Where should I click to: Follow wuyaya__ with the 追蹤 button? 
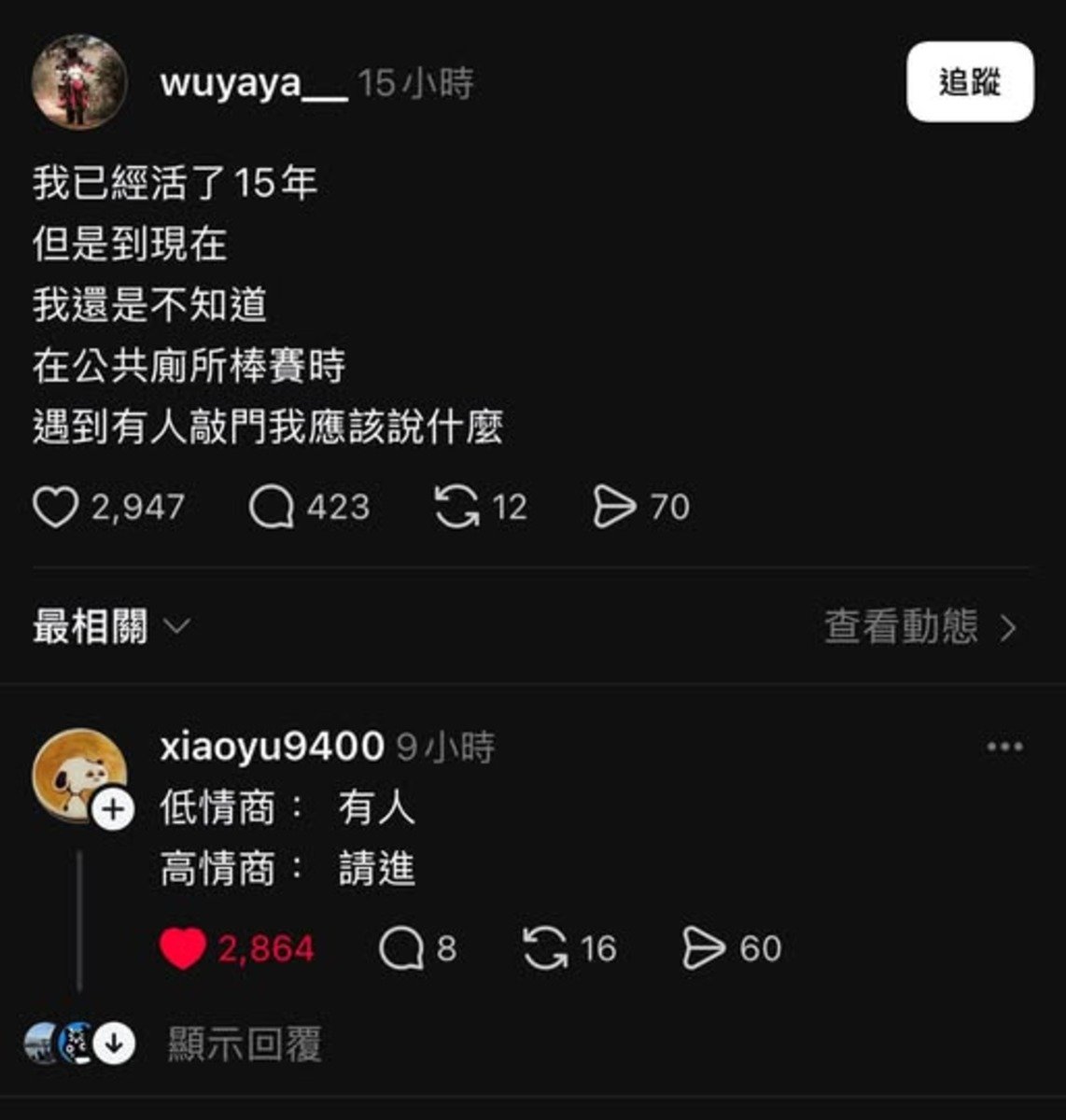point(969,82)
